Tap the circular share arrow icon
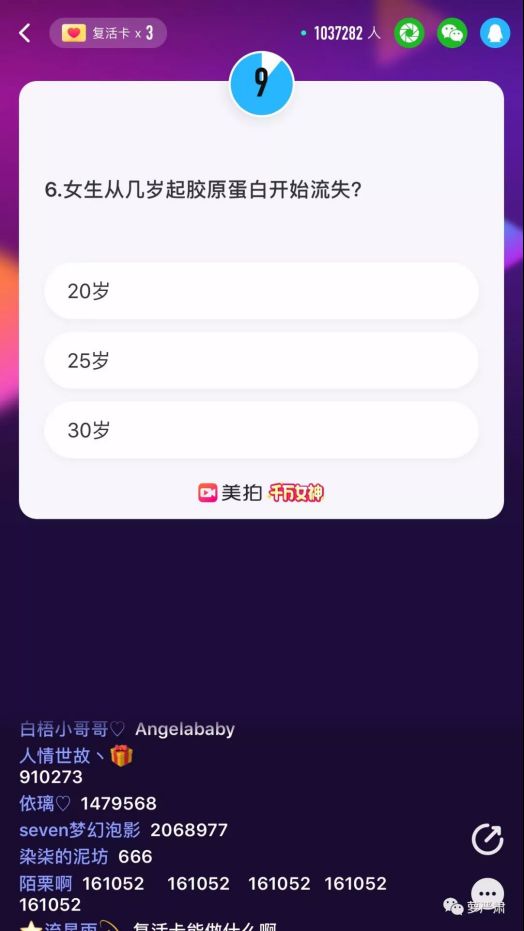The width and height of the screenshot is (524, 931). [x=488, y=840]
